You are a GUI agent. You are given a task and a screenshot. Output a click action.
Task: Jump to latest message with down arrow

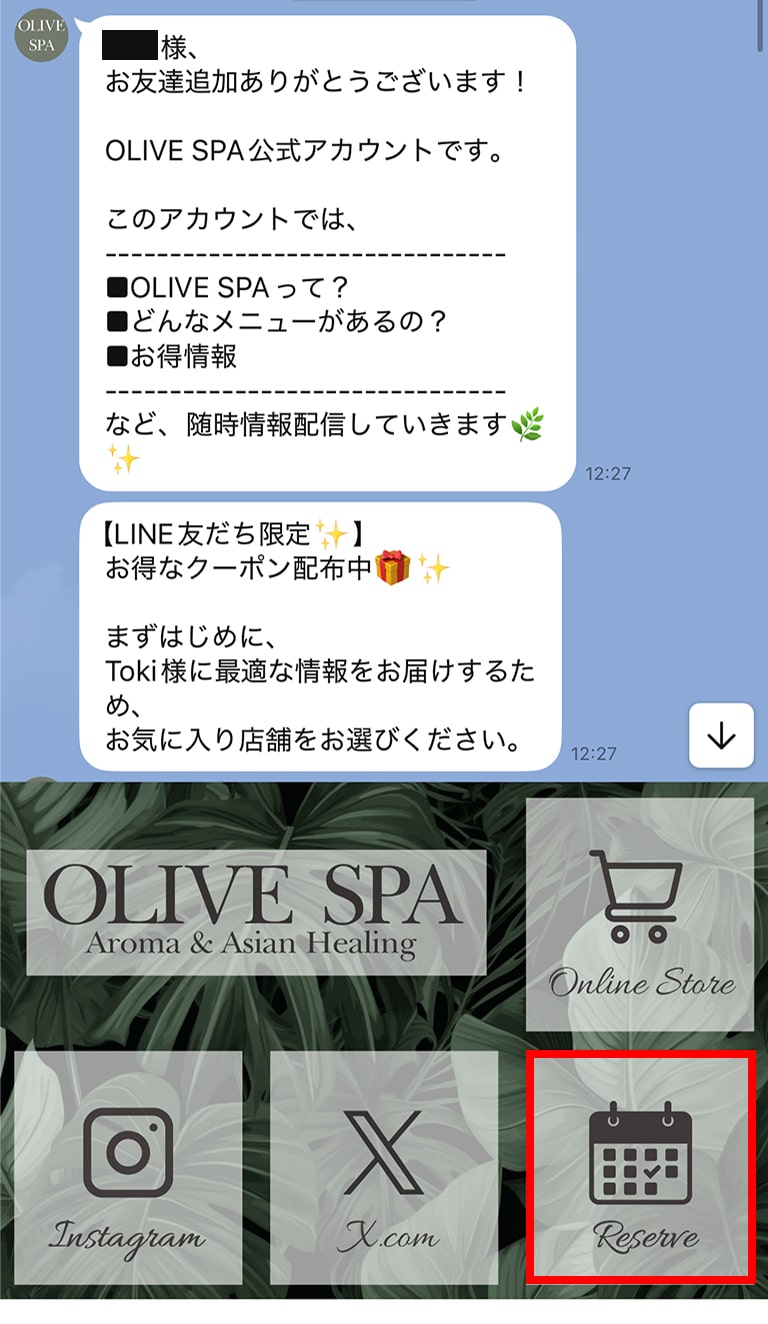[x=720, y=736]
